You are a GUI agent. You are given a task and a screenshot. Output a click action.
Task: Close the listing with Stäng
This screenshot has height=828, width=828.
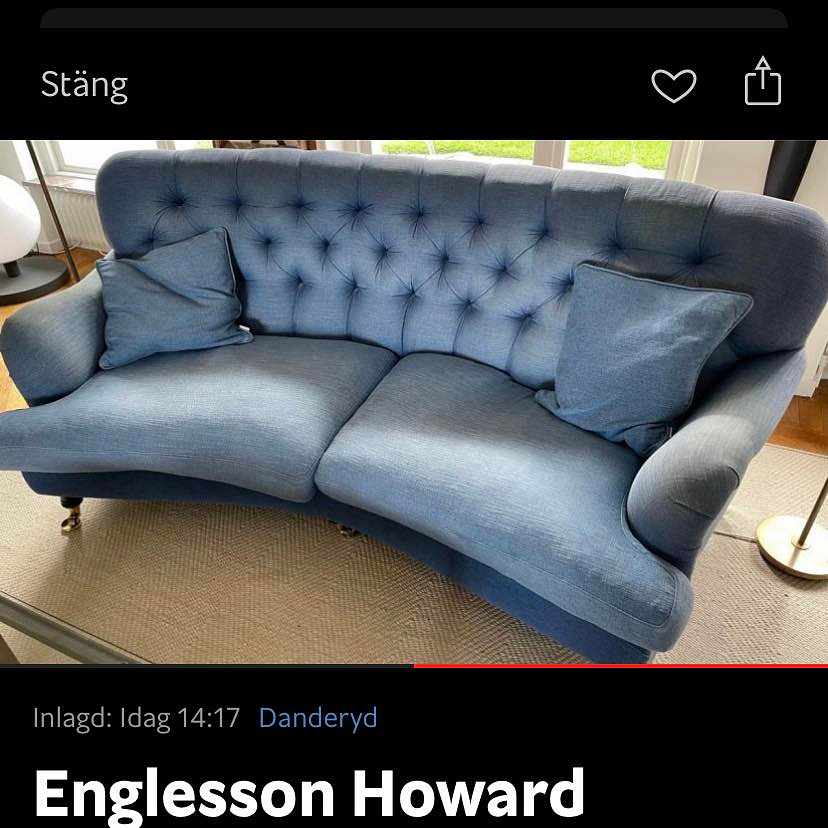(84, 85)
